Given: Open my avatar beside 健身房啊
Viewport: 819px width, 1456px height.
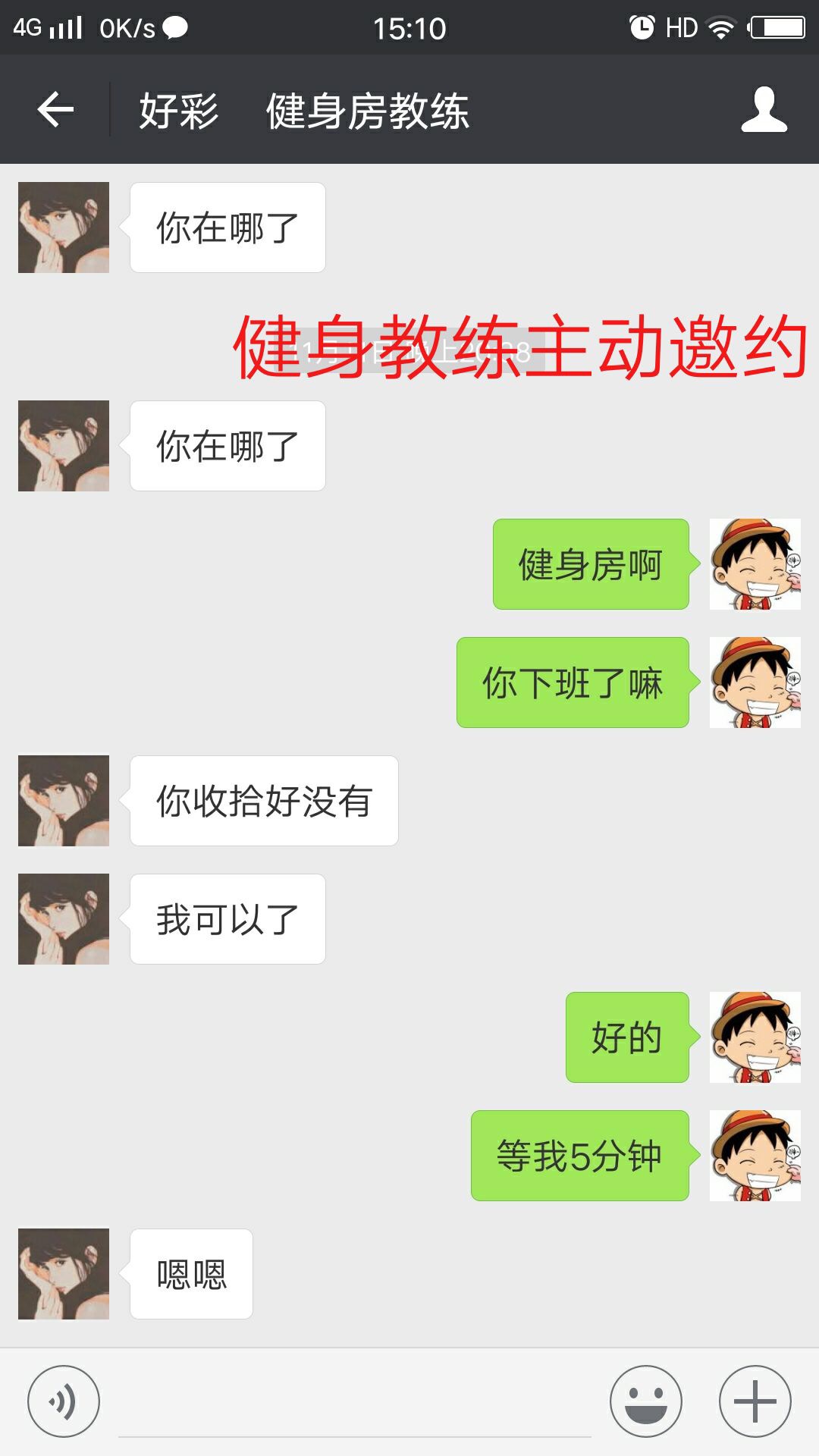Looking at the screenshot, I should point(755,564).
